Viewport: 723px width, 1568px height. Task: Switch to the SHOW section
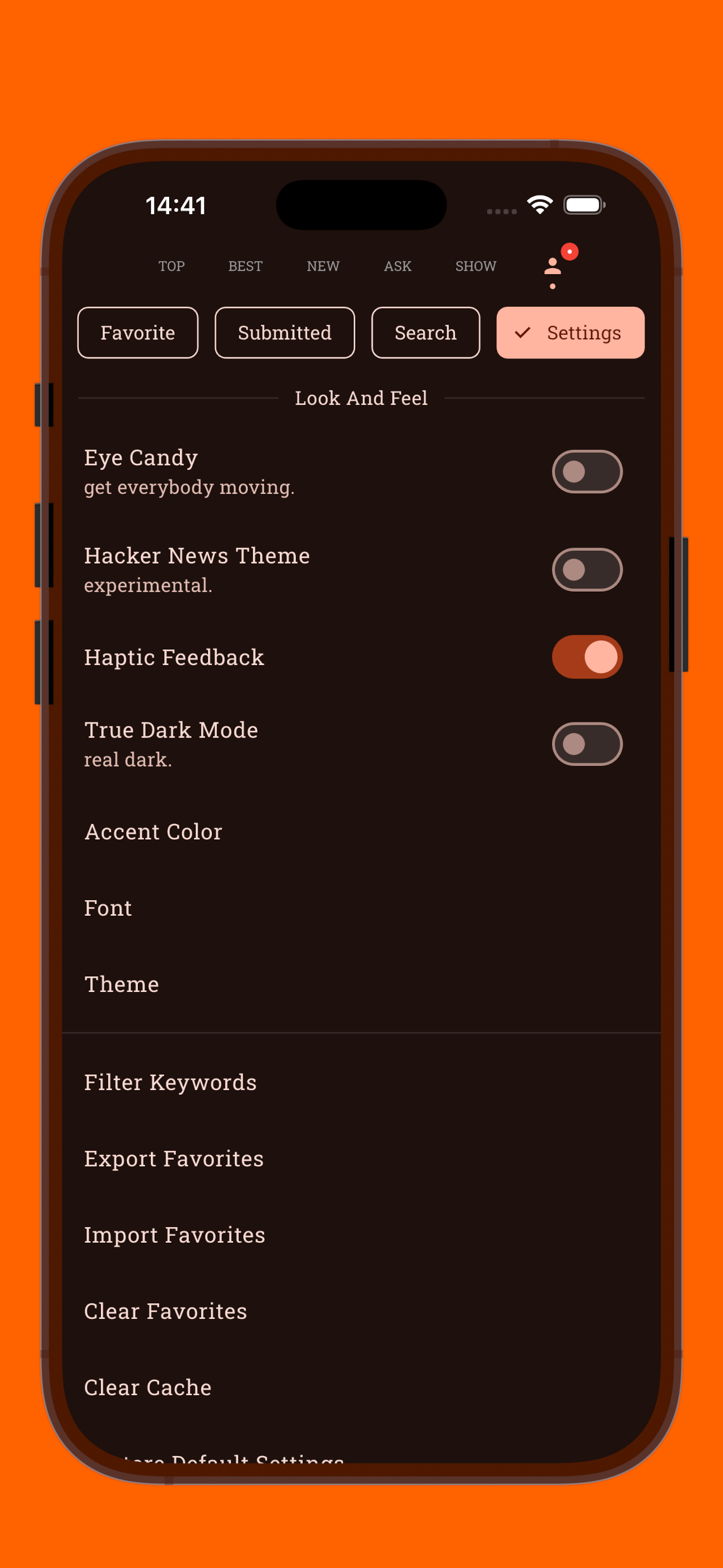tap(475, 266)
